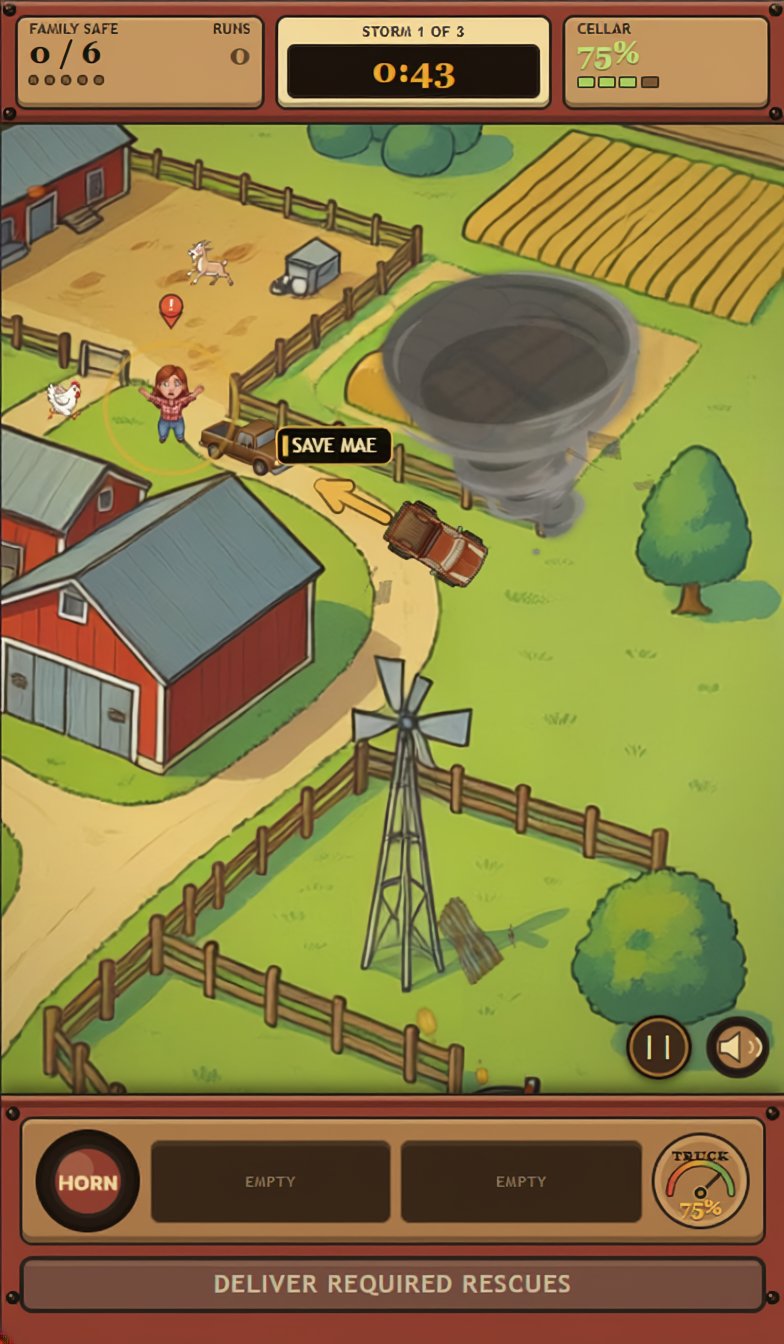The image size is (784, 1344).
Task: Honk the HORN button
Action: tap(87, 1181)
